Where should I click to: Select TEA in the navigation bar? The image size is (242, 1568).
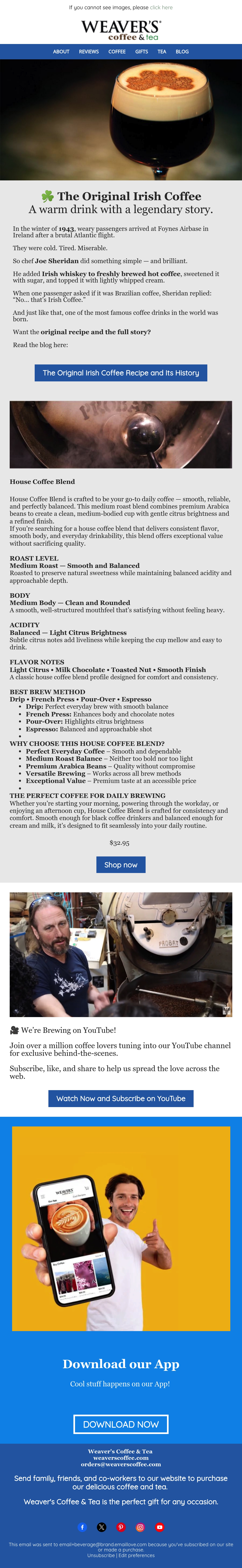point(162,52)
